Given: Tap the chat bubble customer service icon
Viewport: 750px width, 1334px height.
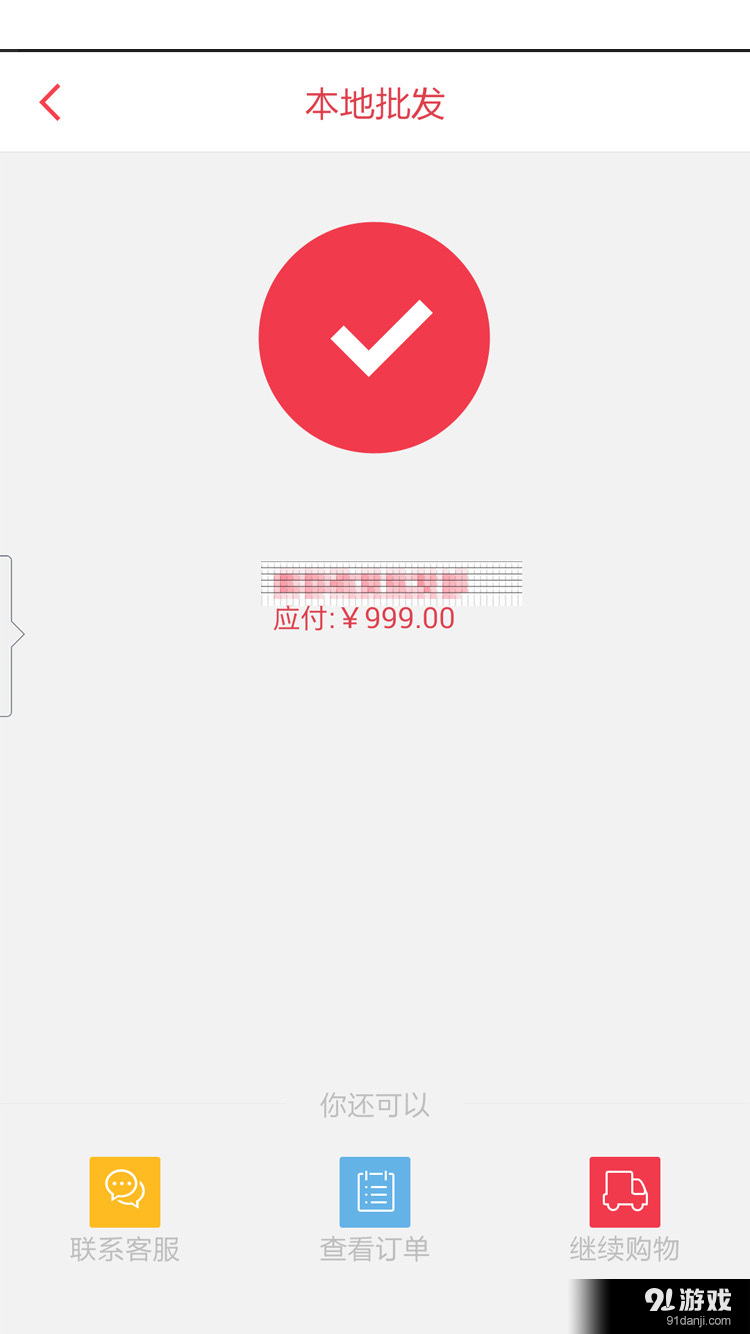Looking at the screenshot, I should click(124, 1192).
